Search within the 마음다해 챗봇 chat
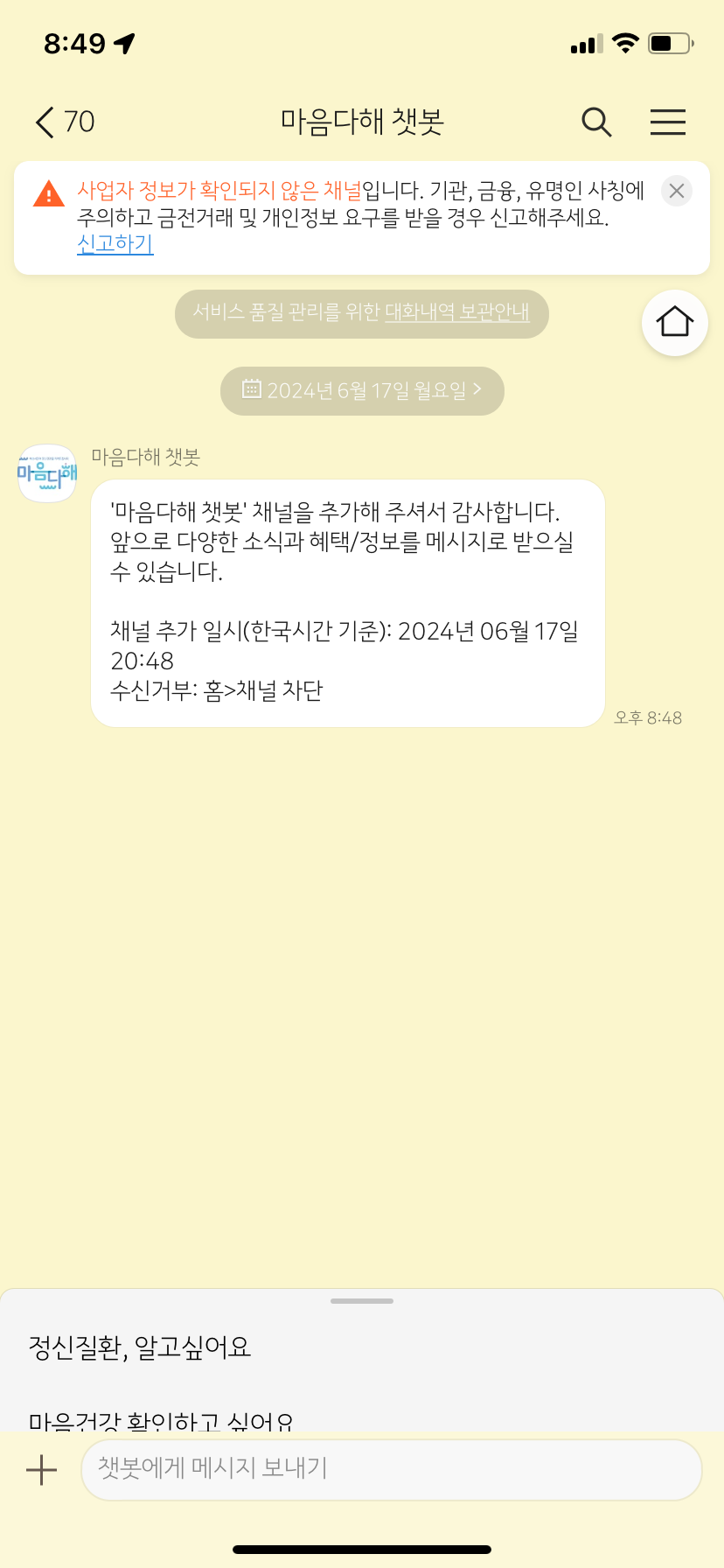The height and width of the screenshot is (1568, 724). (596, 122)
